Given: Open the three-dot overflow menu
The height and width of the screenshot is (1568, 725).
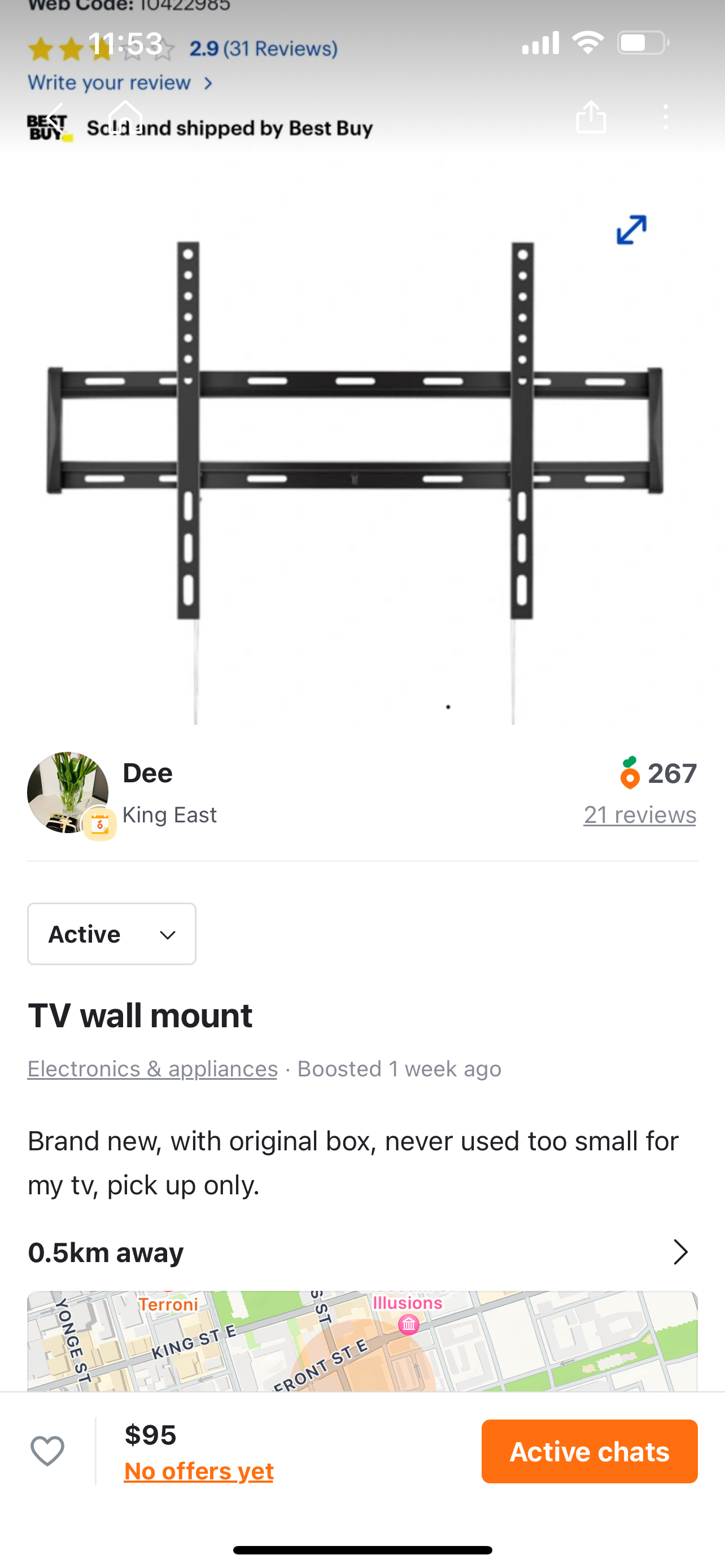Looking at the screenshot, I should 666,117.
